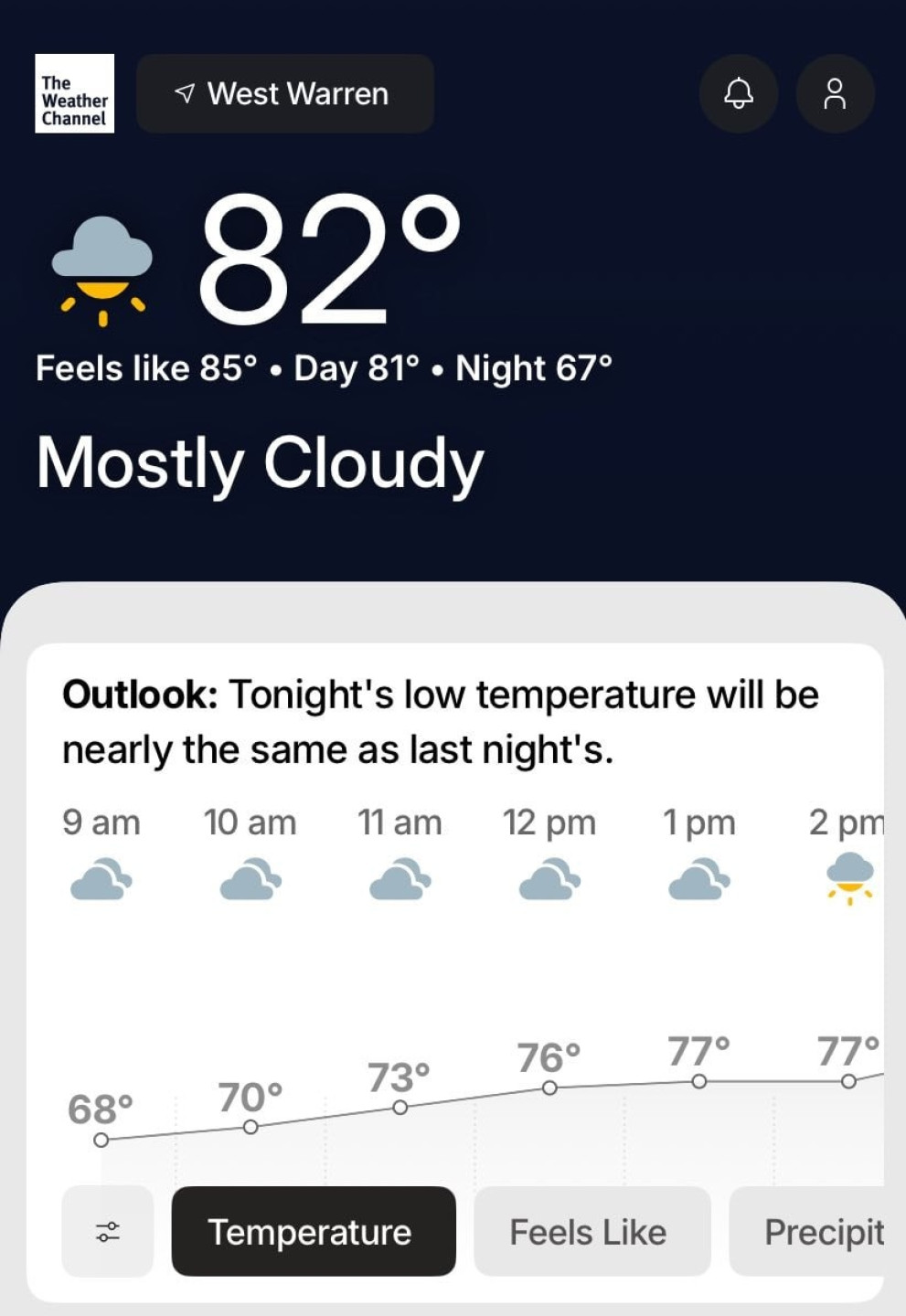
Task: Select the Temperature chart tab
Action: pyautogui.click(x=313, y=1231)
